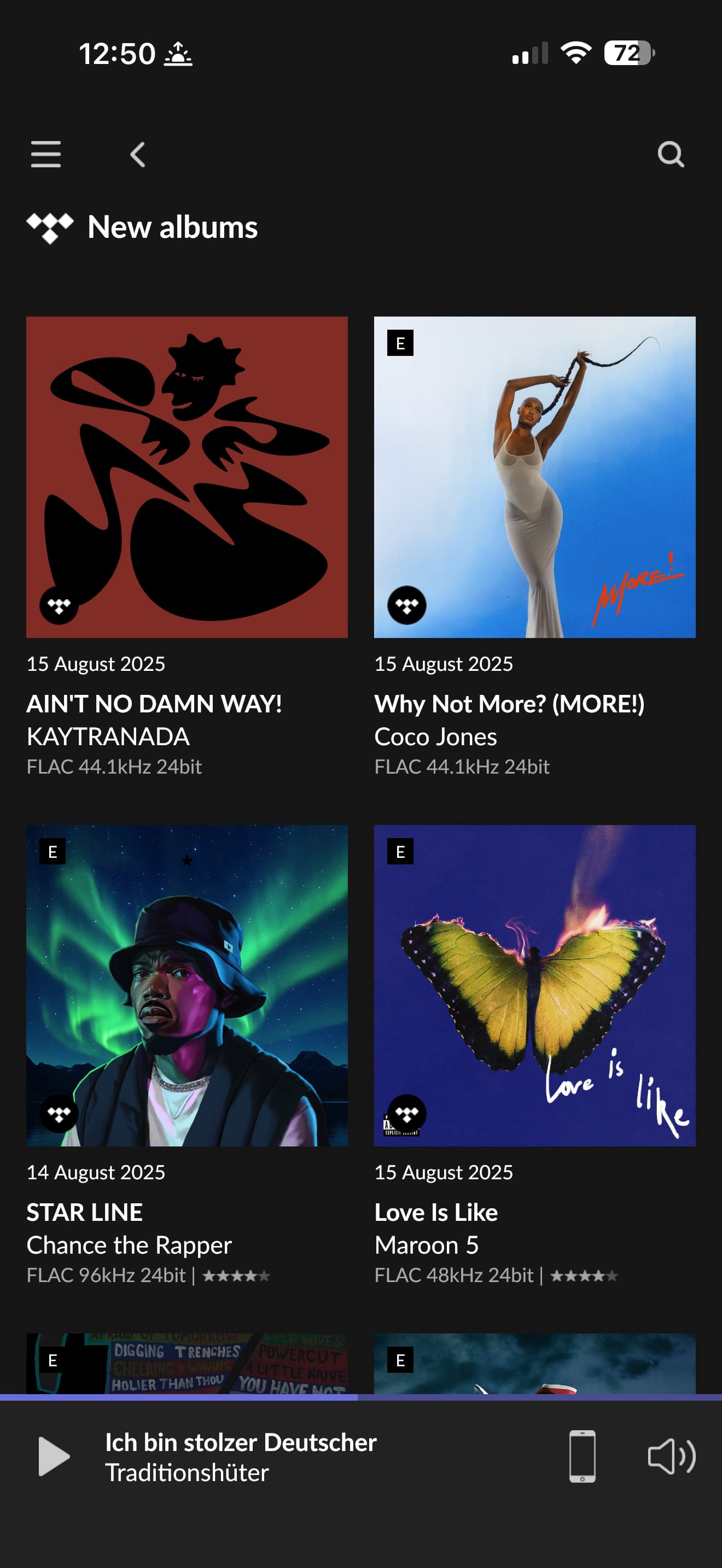Screen dimensions: 722x1568
Task: Open the search magnifier
Action: pyautogui.click(x=670, y=155)
